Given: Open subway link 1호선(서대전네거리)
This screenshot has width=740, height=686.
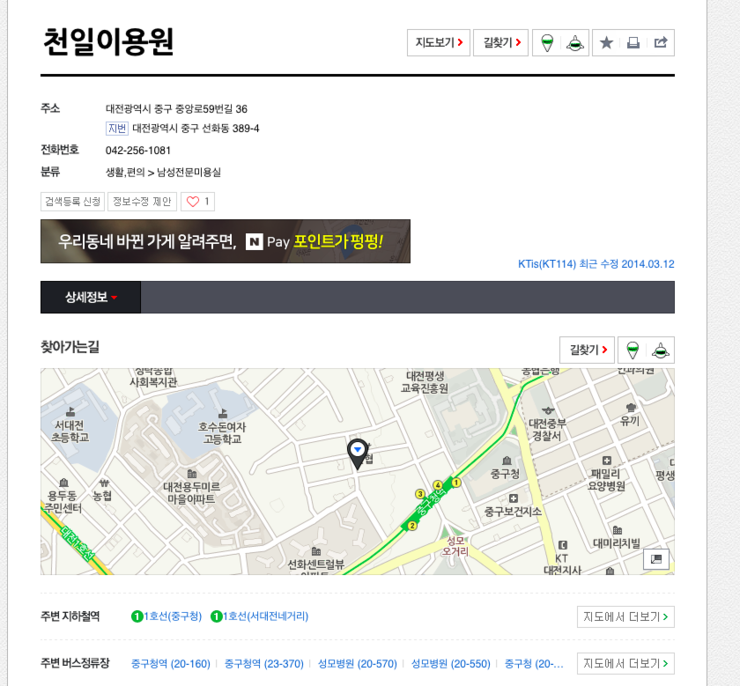Looking at the screenshot, I should (260, 616).
